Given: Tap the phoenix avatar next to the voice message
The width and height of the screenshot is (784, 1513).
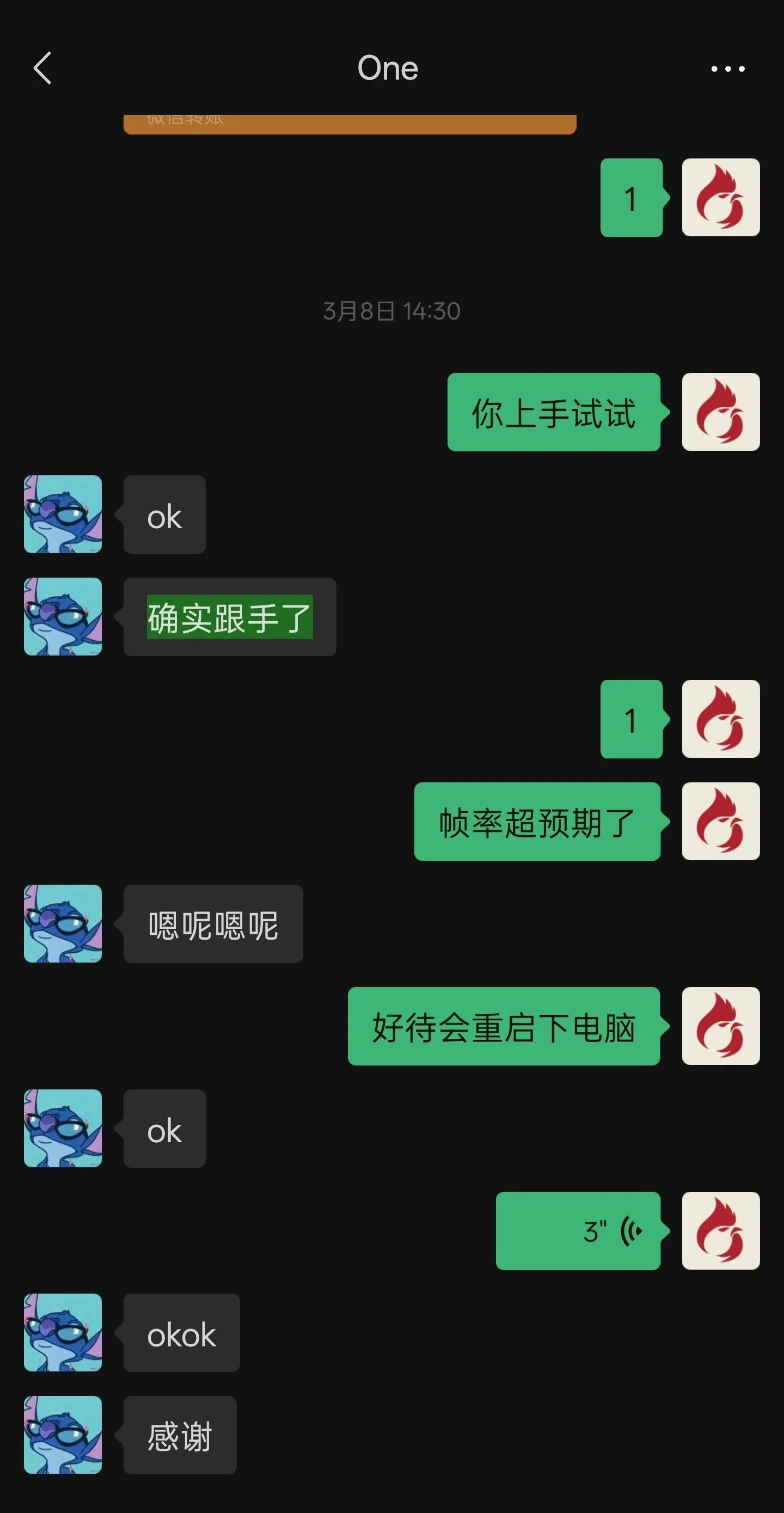Looking at the screenshot, I should [721, 1231].
